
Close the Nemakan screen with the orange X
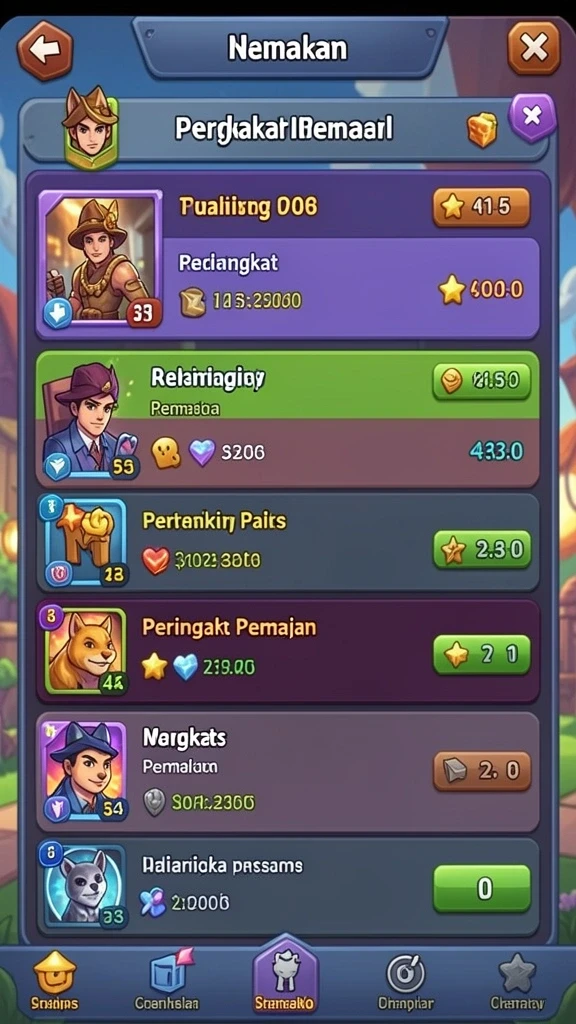pos(534,48)
